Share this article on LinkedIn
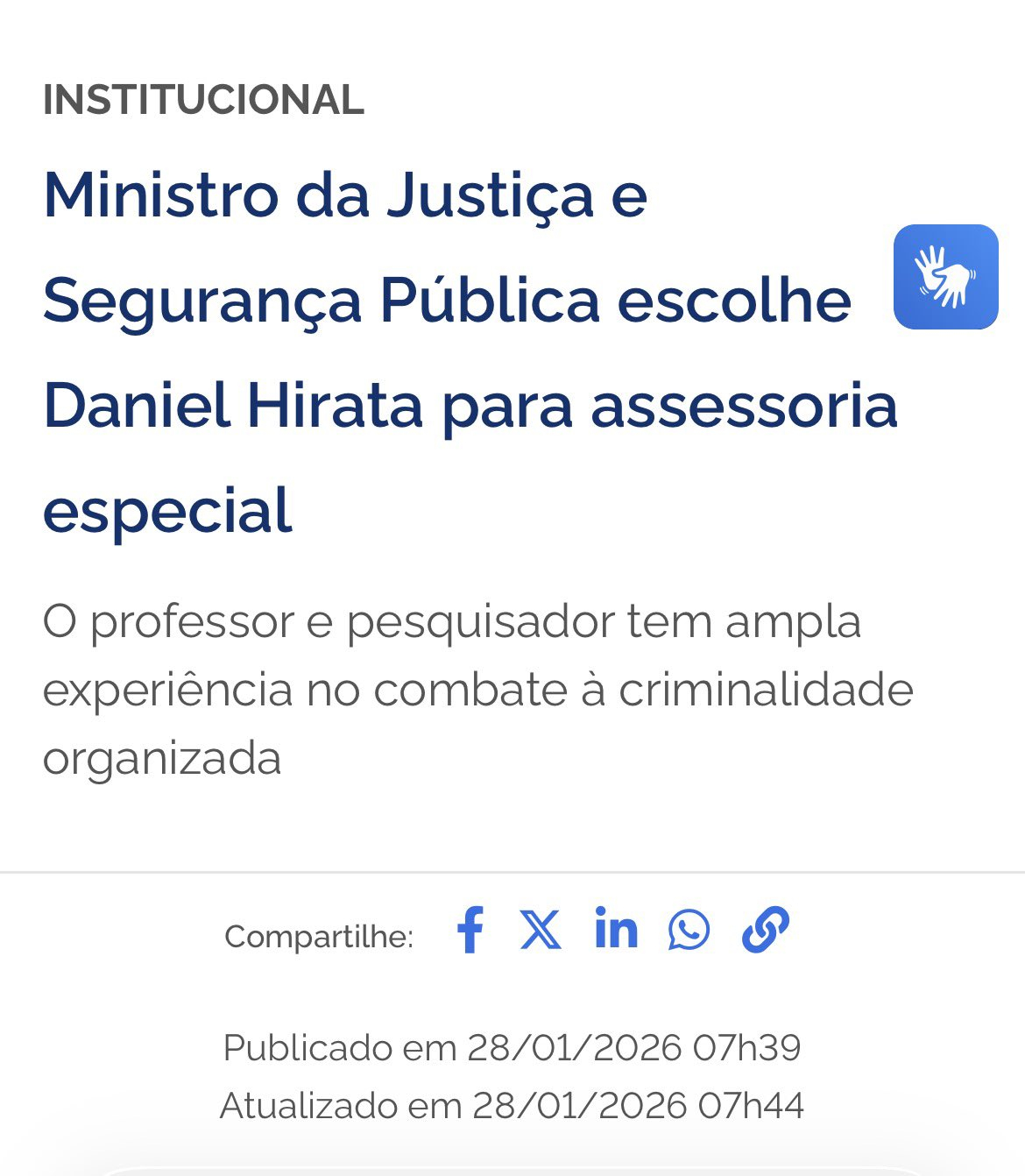The height and width of the screenshot is (1176, 1025). 616,929
